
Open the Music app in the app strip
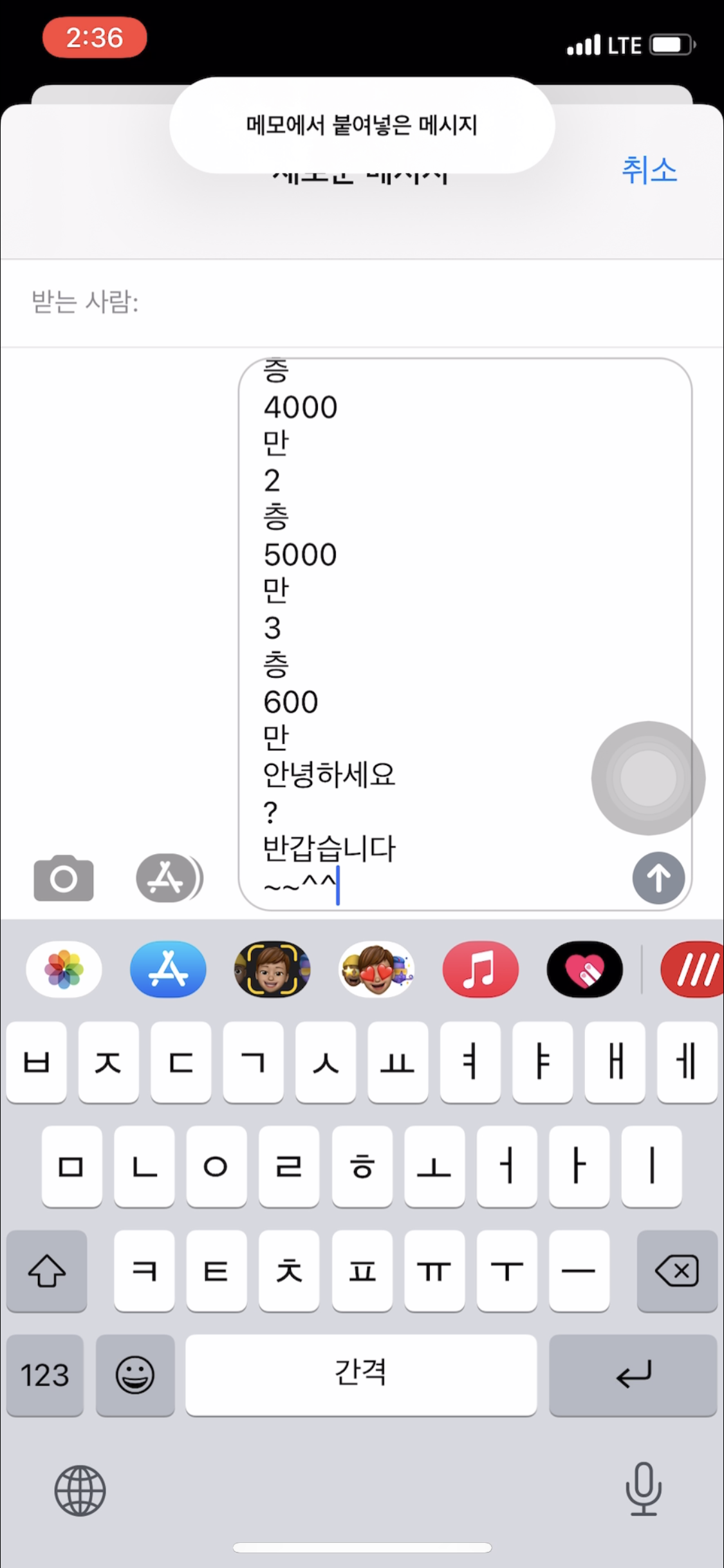click(480, 969)
